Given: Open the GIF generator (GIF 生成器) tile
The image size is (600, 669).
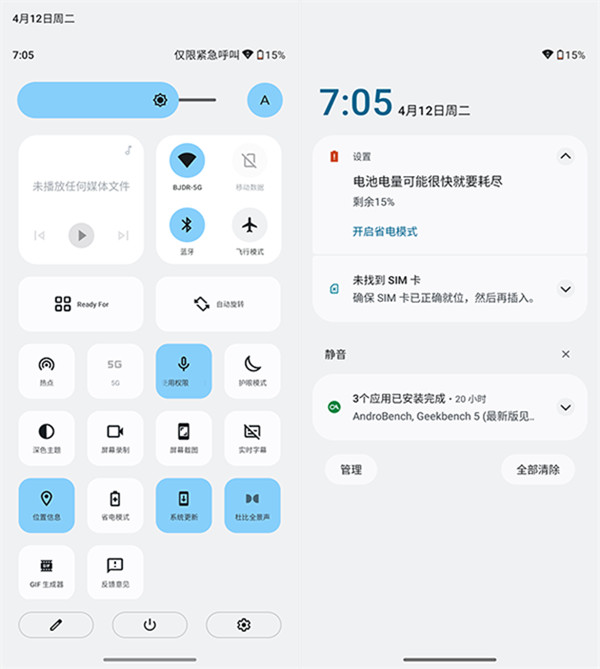Looking at the screenshot, I should point(46,571).
